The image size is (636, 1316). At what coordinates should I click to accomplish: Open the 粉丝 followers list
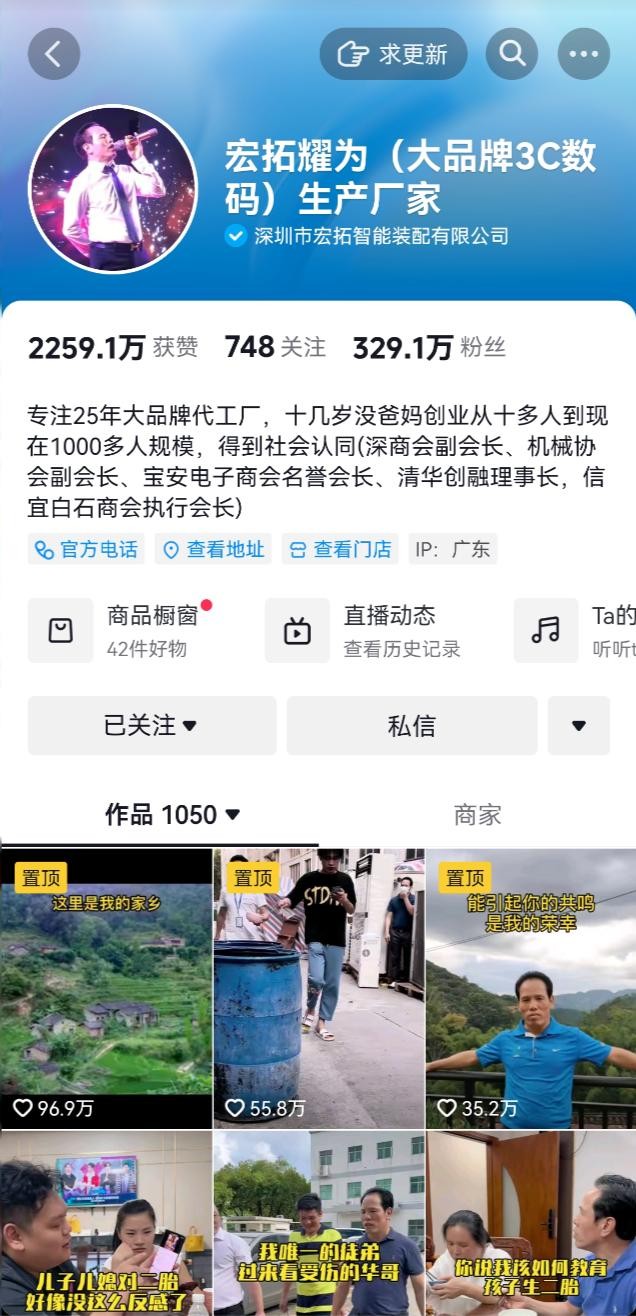click(428, 347)
